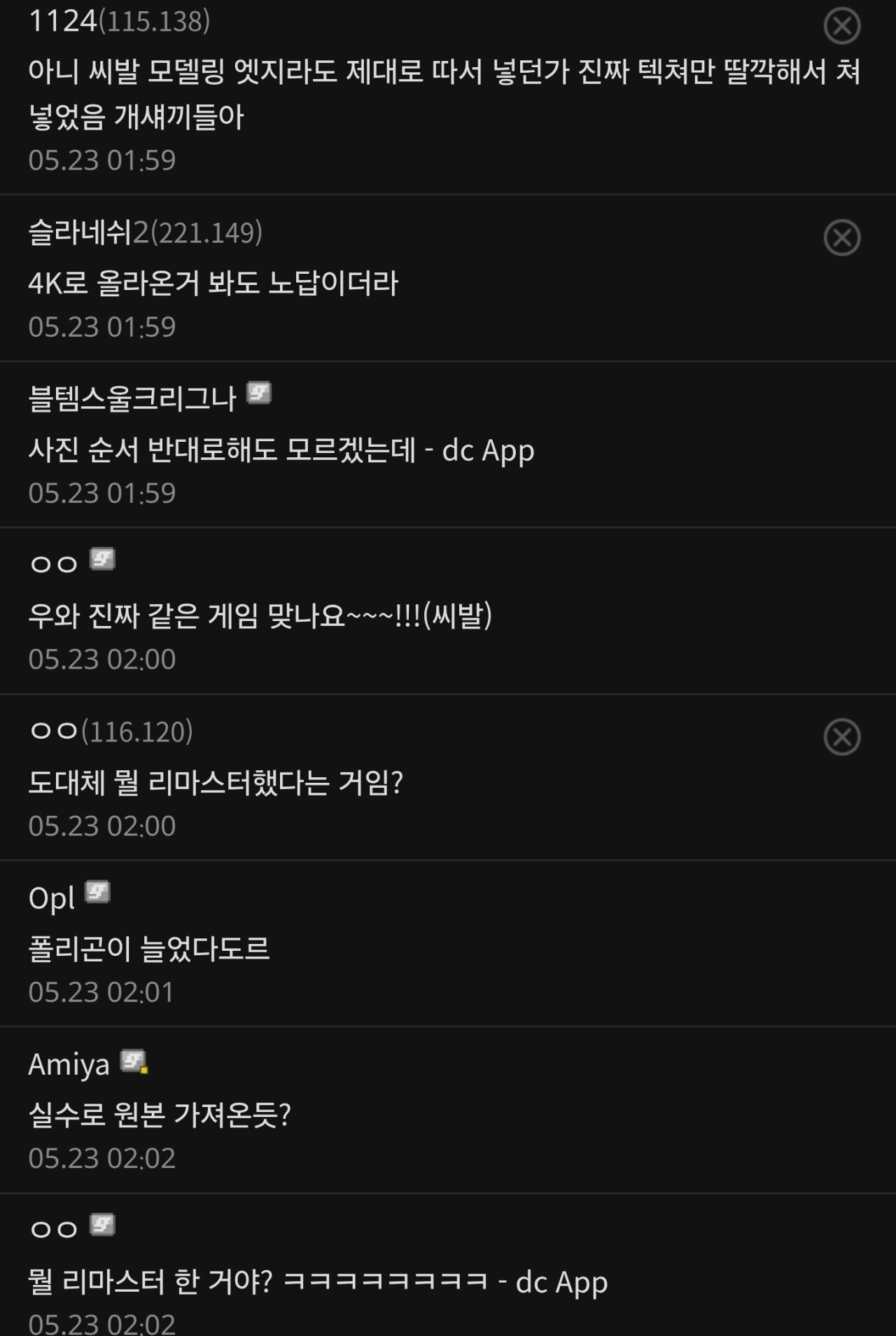Viewport: 896px width, 1336px height.
Task: Open 블템스울크리그나's gallog icon
Action: coord(259,394)
